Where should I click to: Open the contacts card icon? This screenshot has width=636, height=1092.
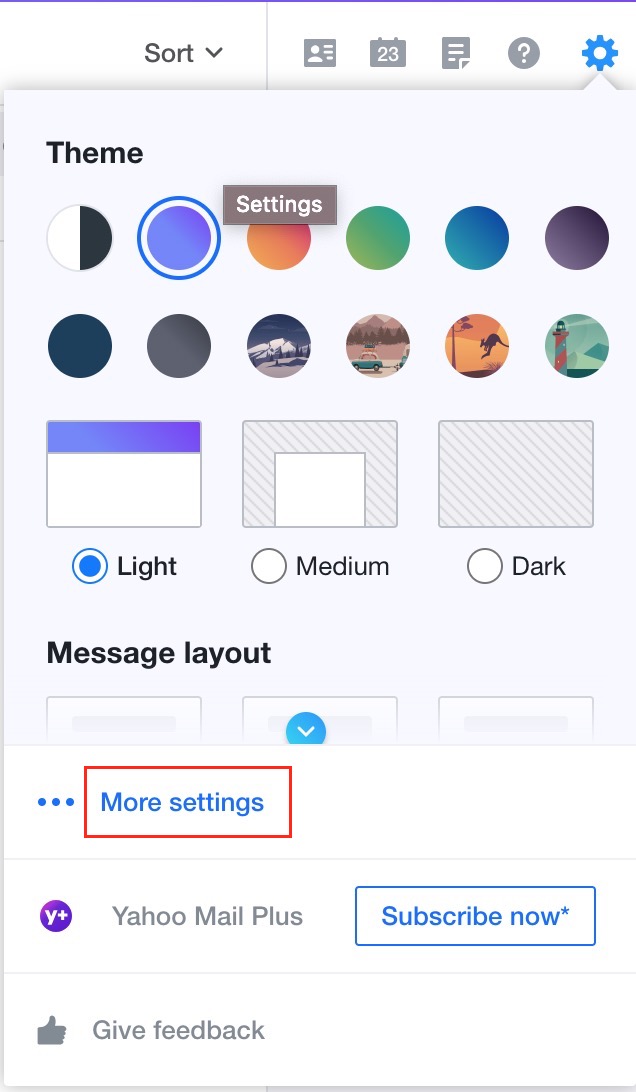point(320,53)
